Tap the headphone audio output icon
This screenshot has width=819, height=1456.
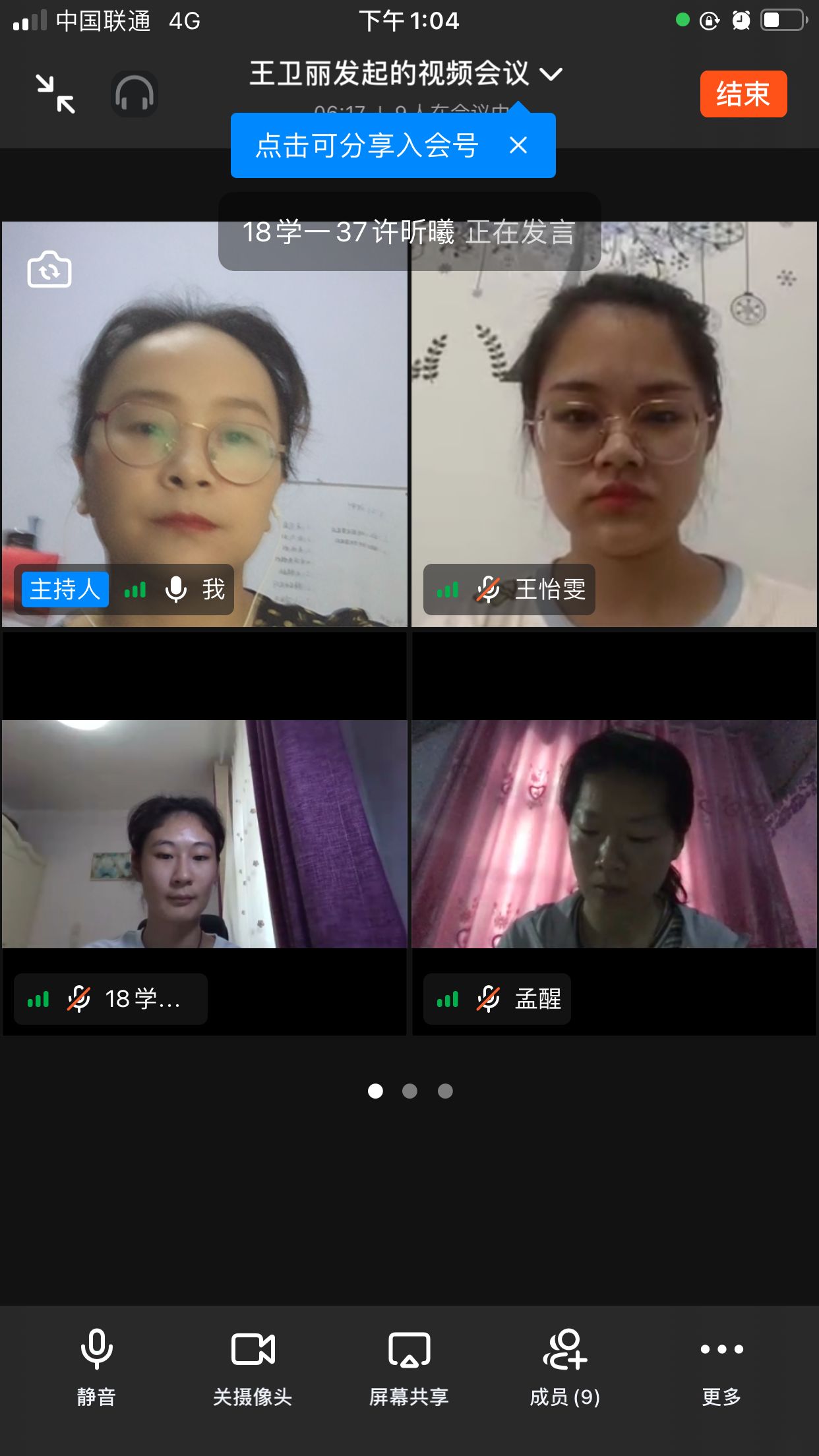coord(135,94)
